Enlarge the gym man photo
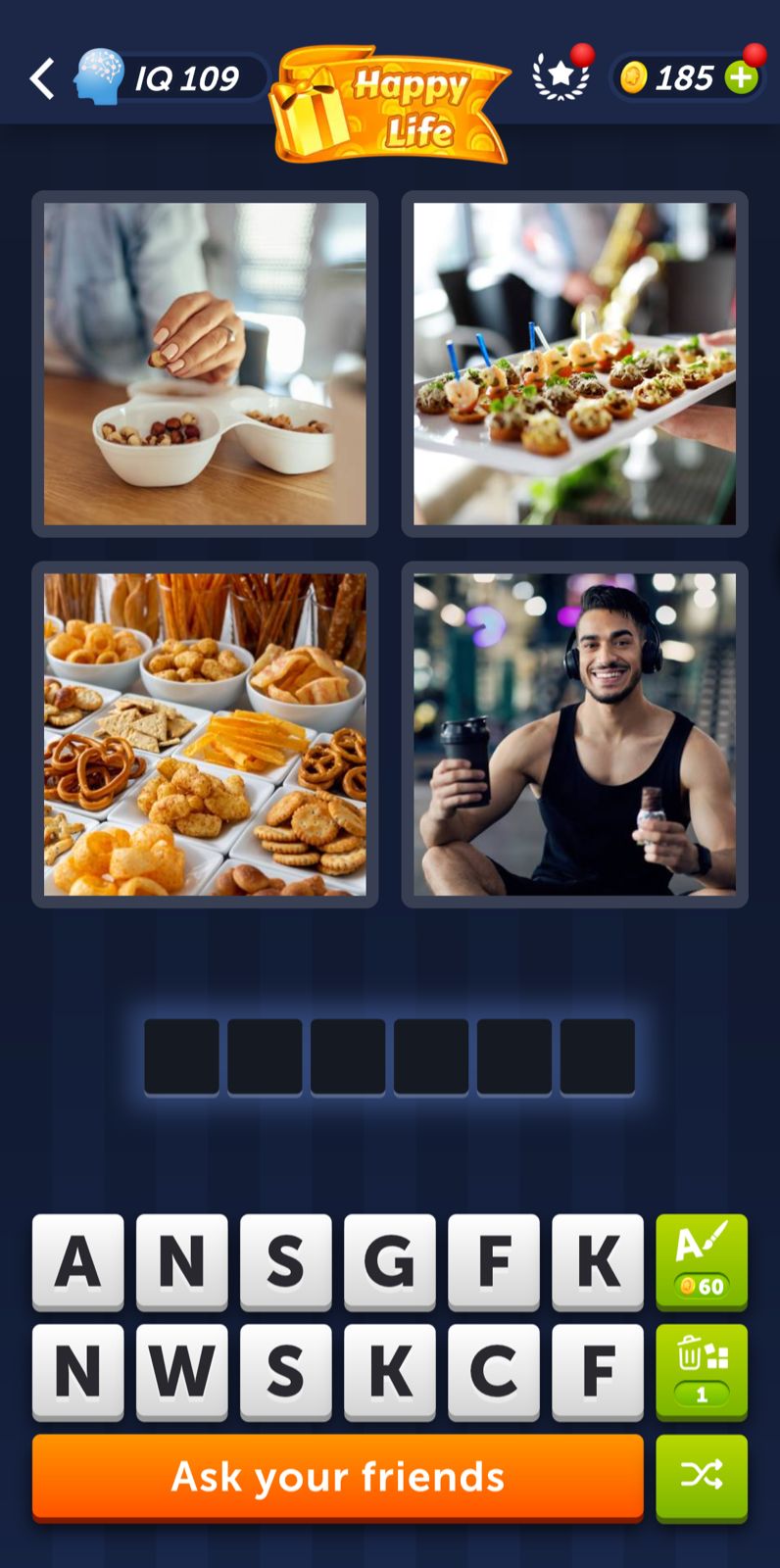780x1568 pixels. 574,734
